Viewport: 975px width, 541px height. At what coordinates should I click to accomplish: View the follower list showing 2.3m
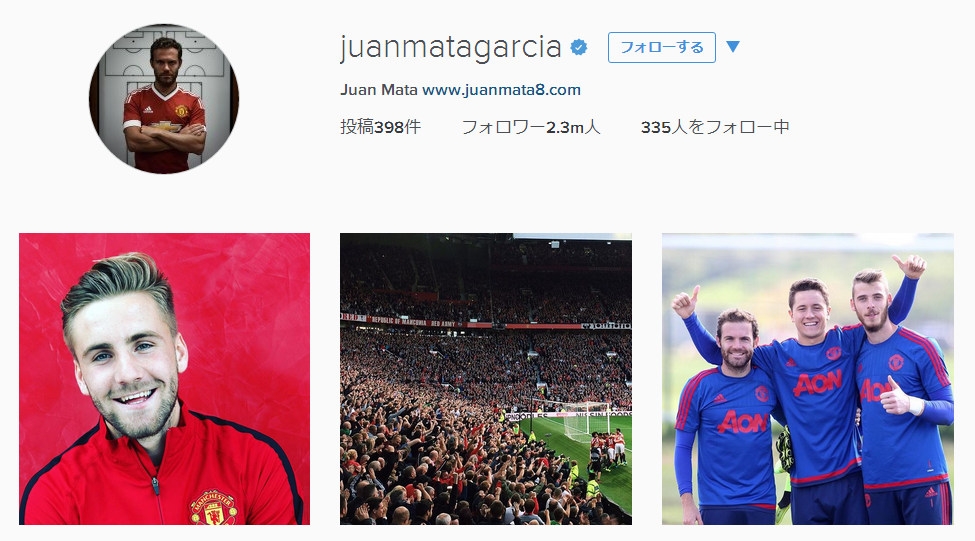click(530, 127)
